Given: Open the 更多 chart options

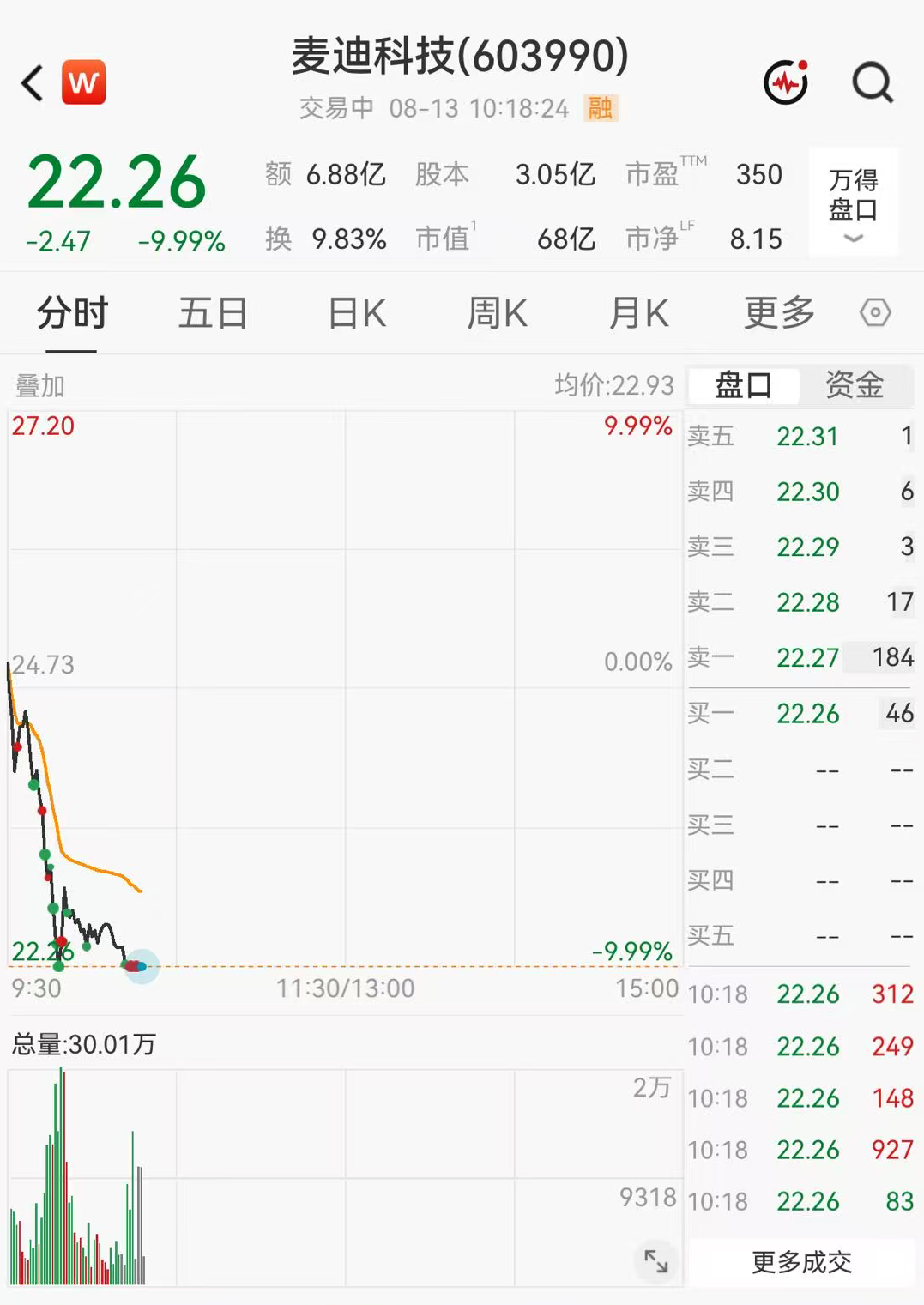Looking at the screenshot, I should pyautogui.click(x=779, y=313).
